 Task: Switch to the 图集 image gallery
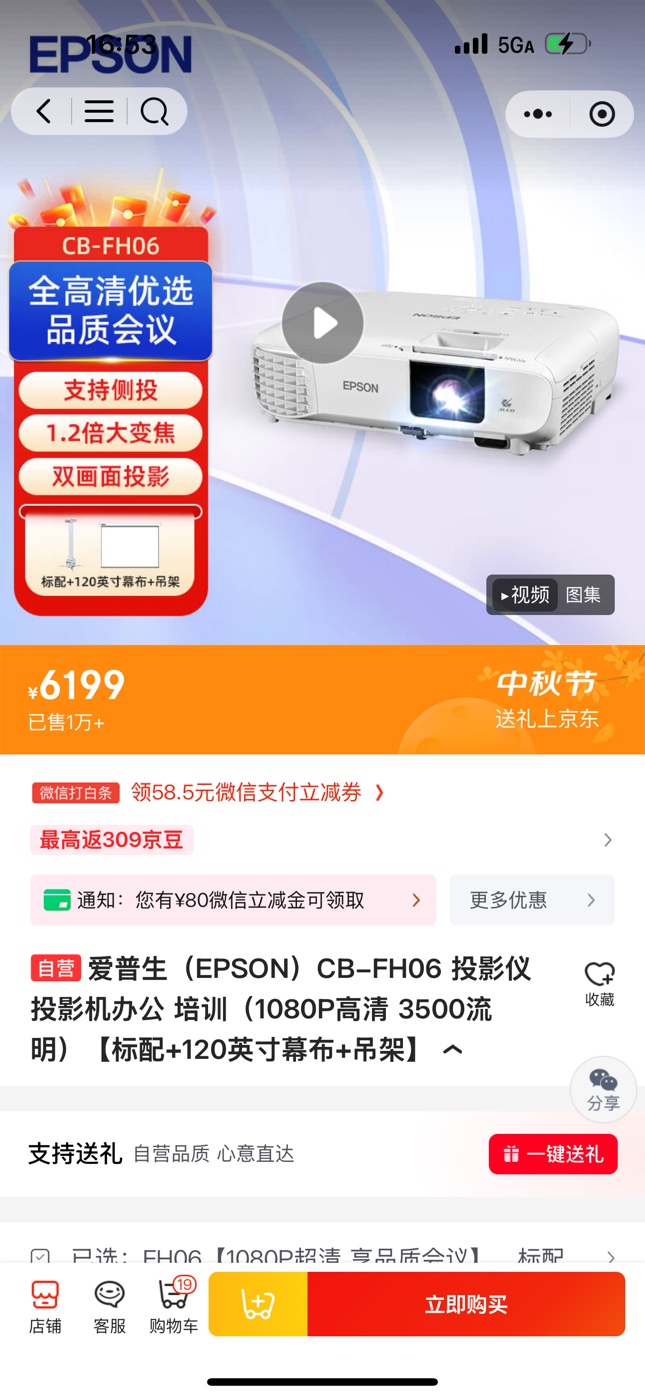(583, 595)
